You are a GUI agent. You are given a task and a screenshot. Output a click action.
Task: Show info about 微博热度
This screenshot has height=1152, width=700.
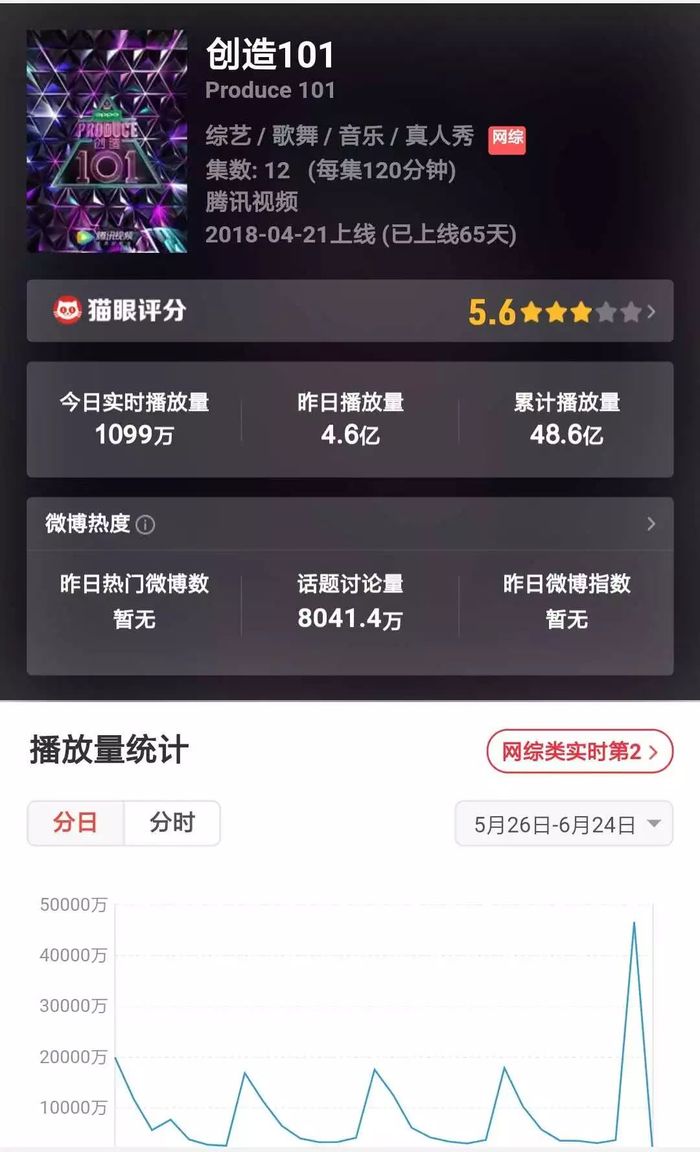[145, 525]
